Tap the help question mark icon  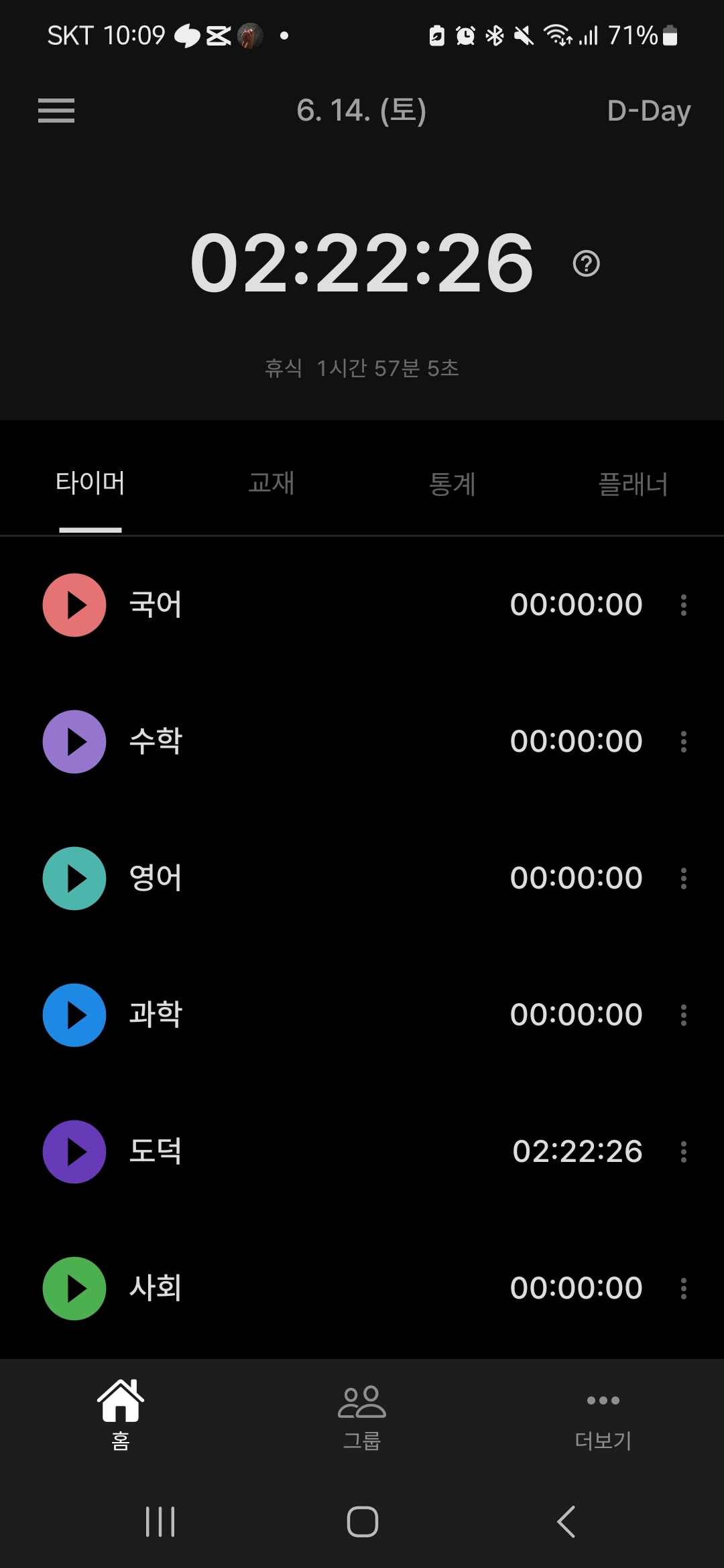coord(587,263)
